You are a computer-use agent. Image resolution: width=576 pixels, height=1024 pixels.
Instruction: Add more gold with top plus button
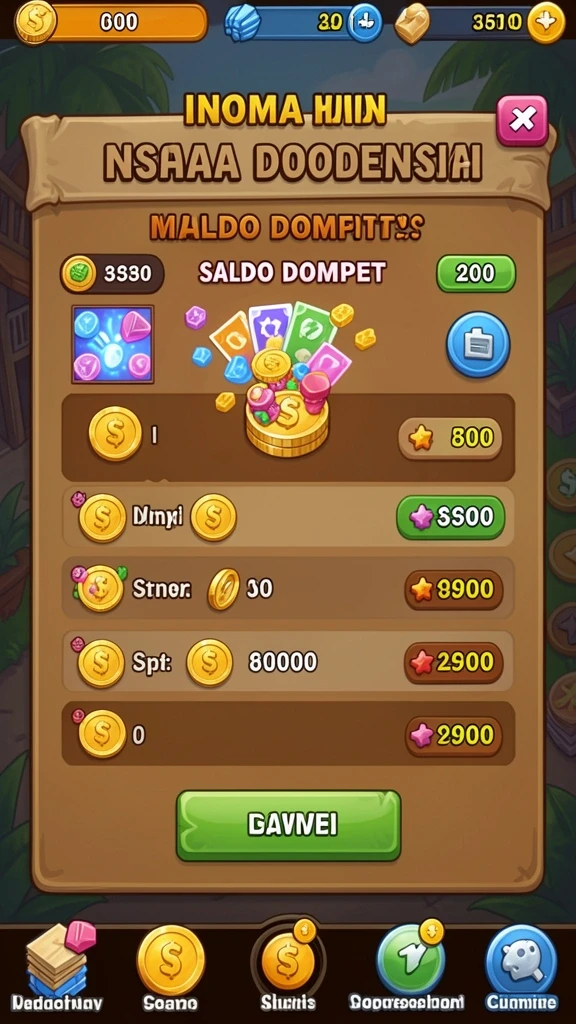[545, 22]
